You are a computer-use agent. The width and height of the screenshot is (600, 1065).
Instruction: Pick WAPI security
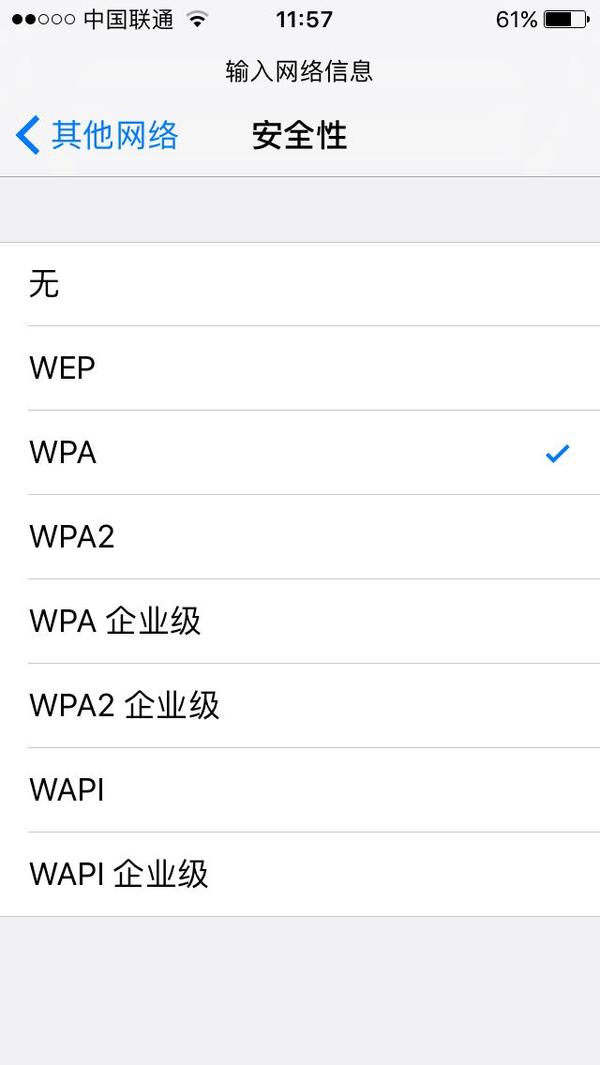tap(300, 790)
